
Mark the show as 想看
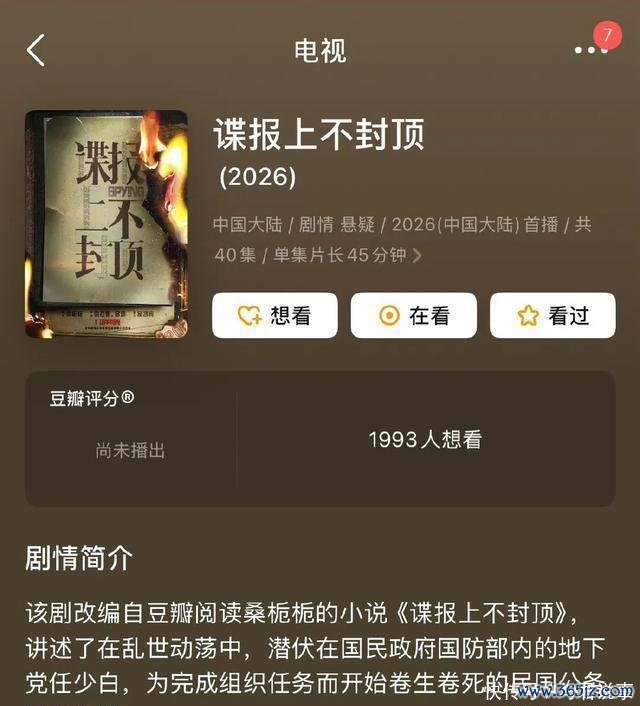point(274,316)
